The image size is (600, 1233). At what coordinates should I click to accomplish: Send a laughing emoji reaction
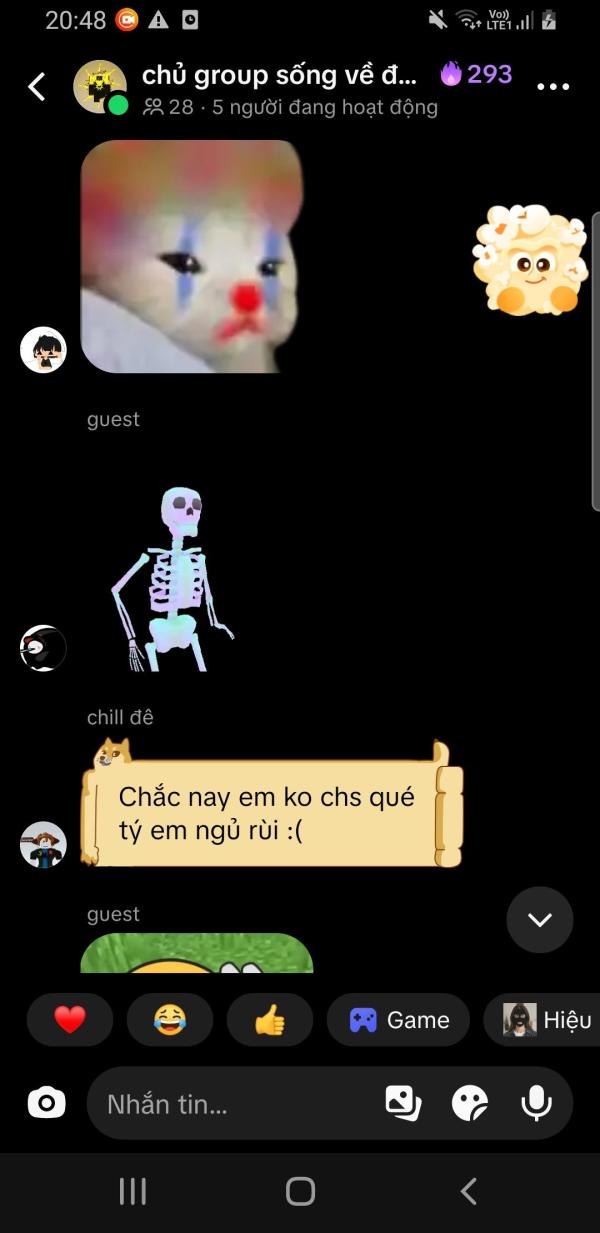170,1020
